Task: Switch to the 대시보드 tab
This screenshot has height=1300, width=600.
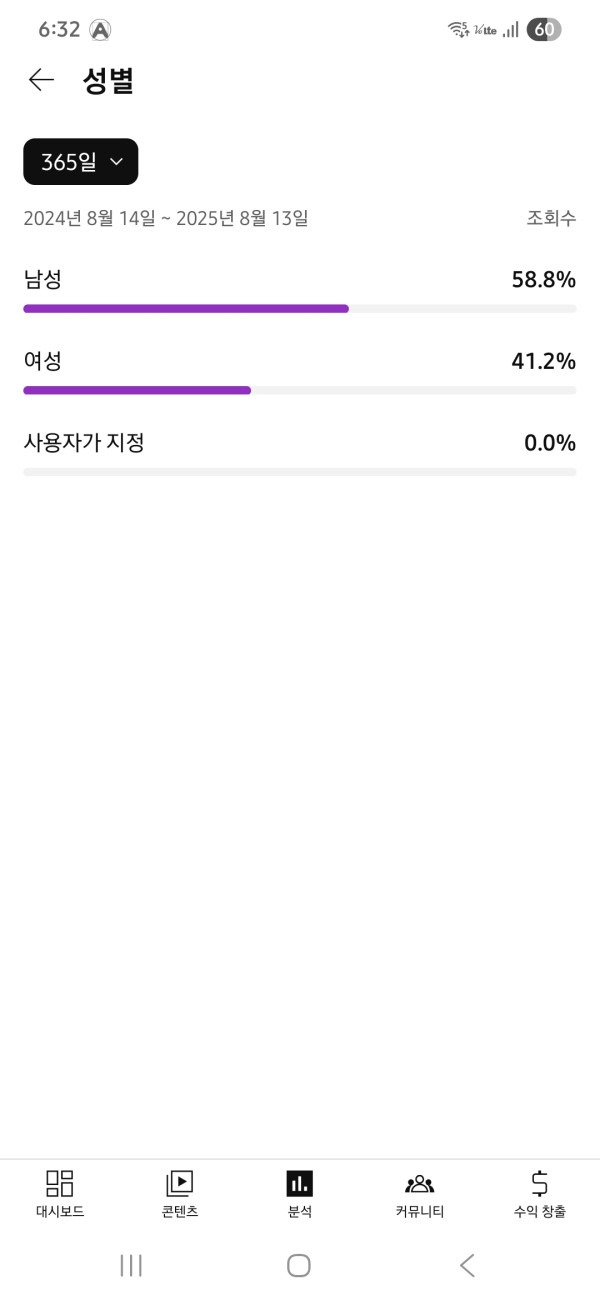Action: coord(60,1193)
